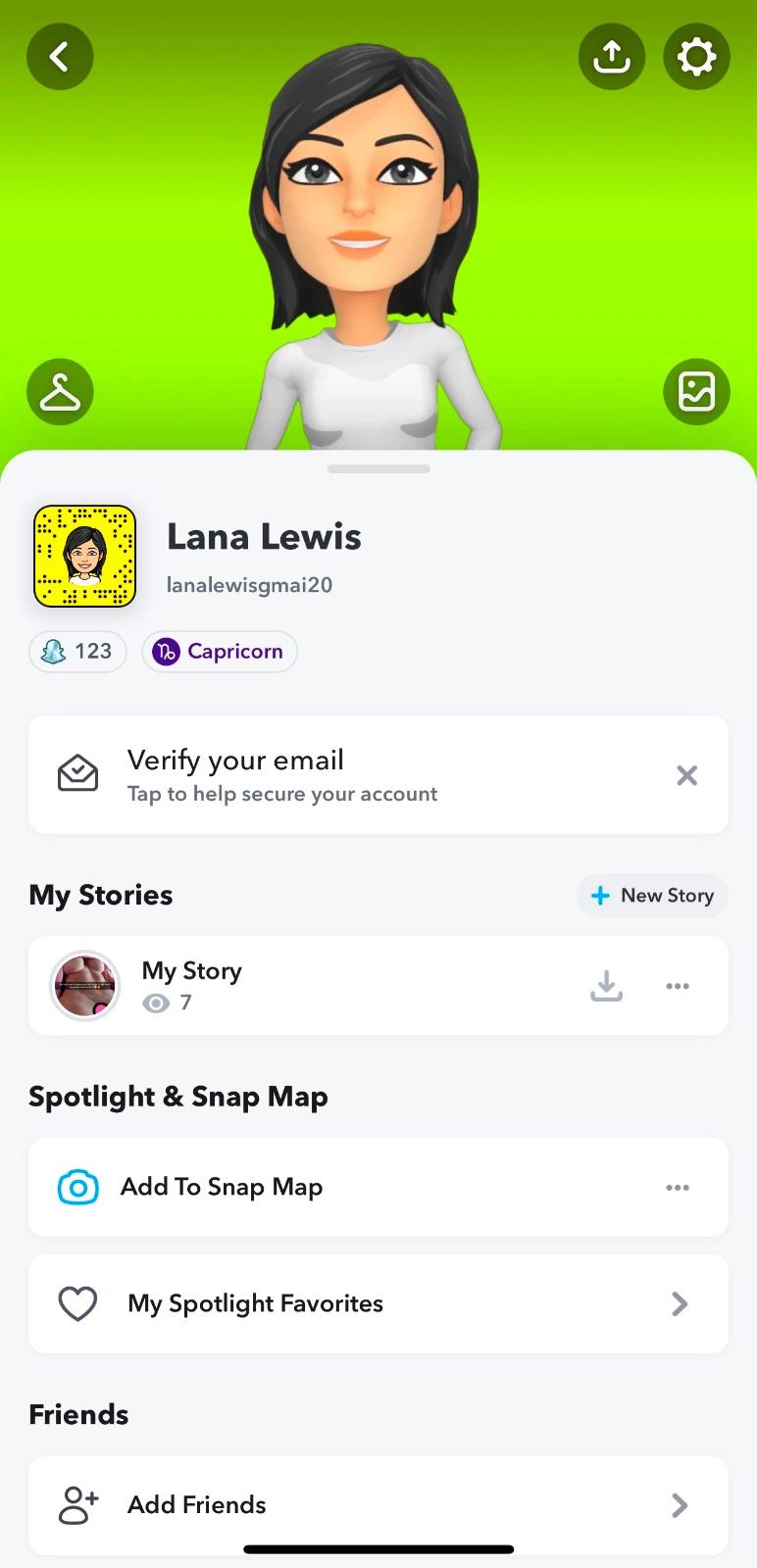This screenshot has height=1568, width=757.
Task: Share profile via the upload icon
Action: coord(612,57)
